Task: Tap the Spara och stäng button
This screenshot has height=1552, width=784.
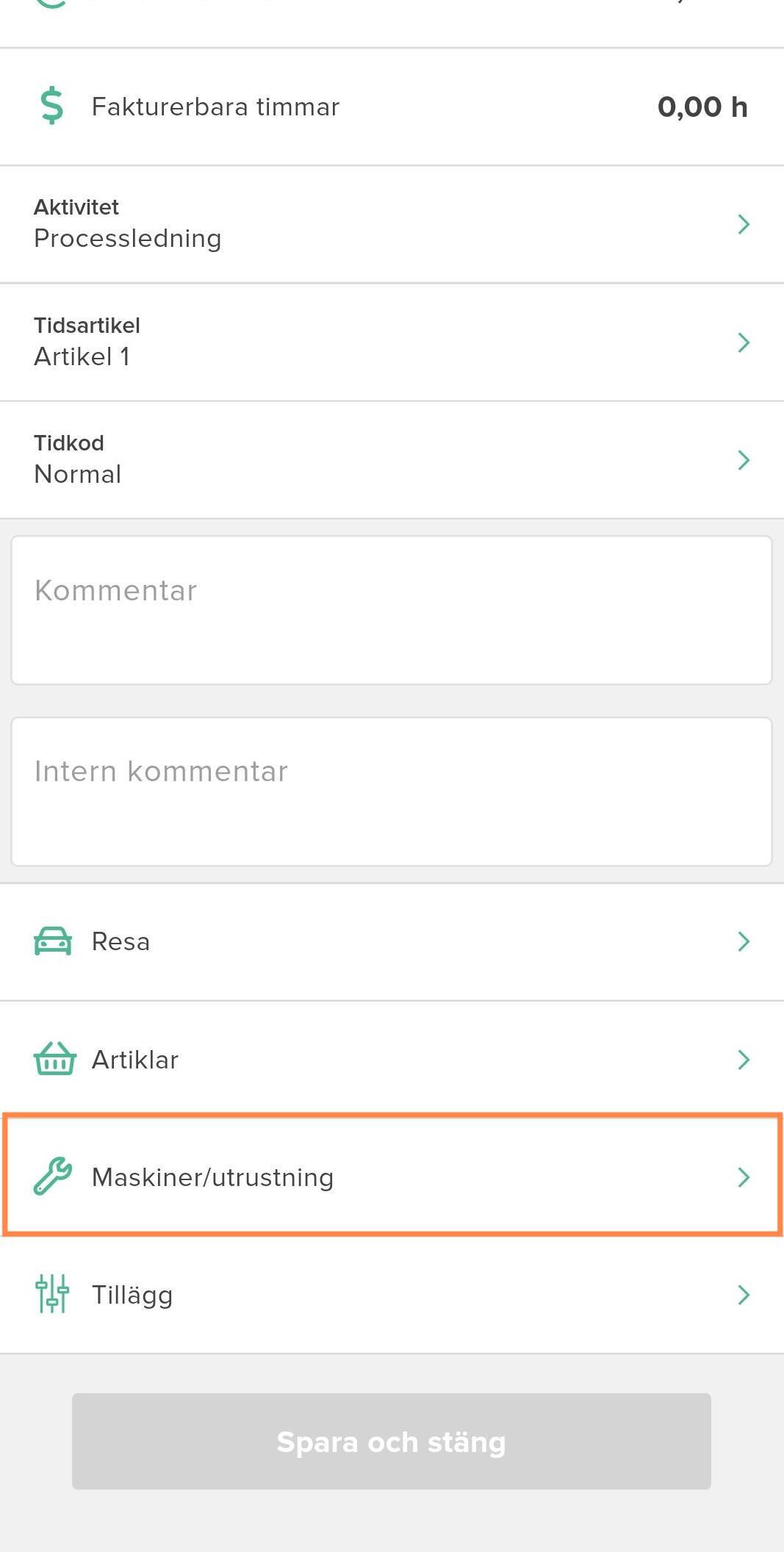Action: tap(392, 1441)
